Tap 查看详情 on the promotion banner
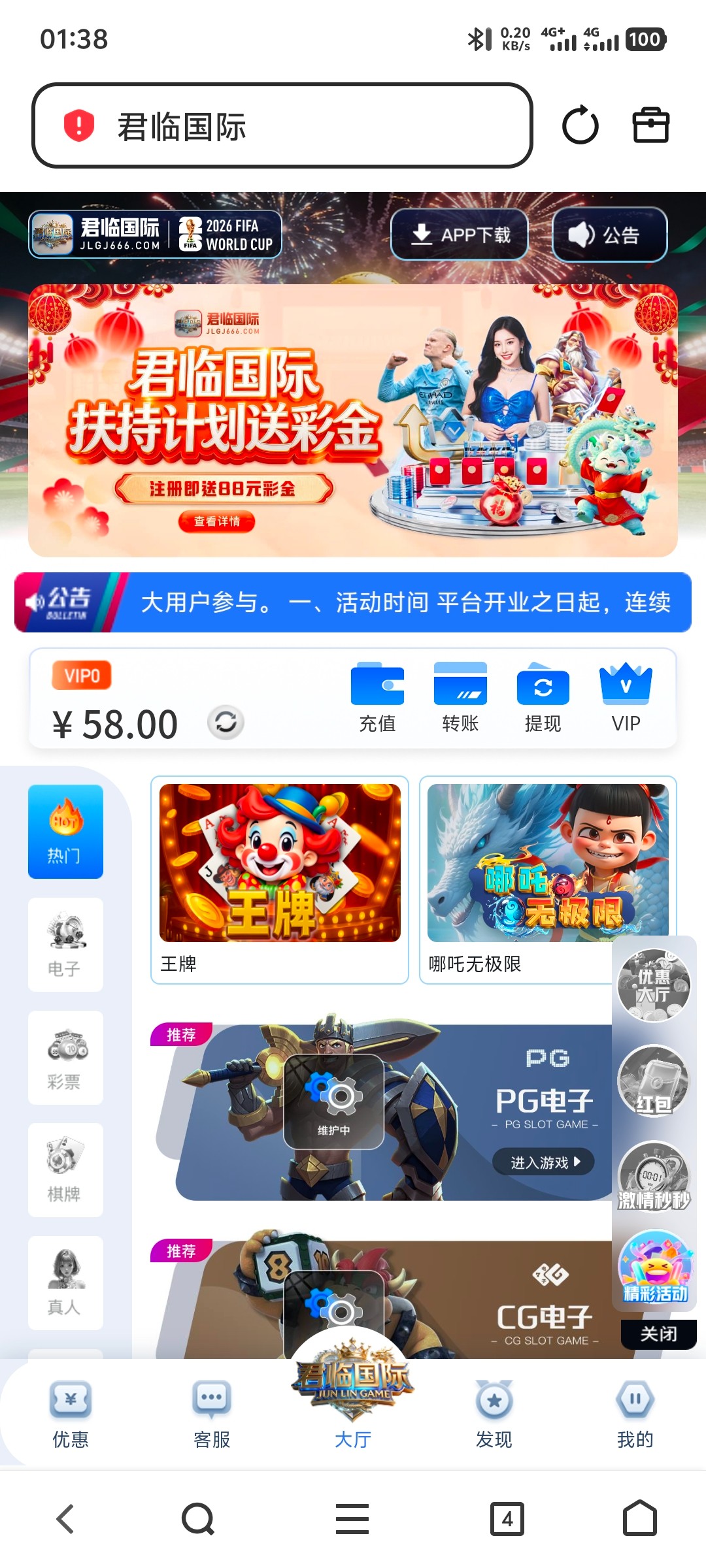The width and height of the screenshot is (706, 1568). [x=218, y=521]
